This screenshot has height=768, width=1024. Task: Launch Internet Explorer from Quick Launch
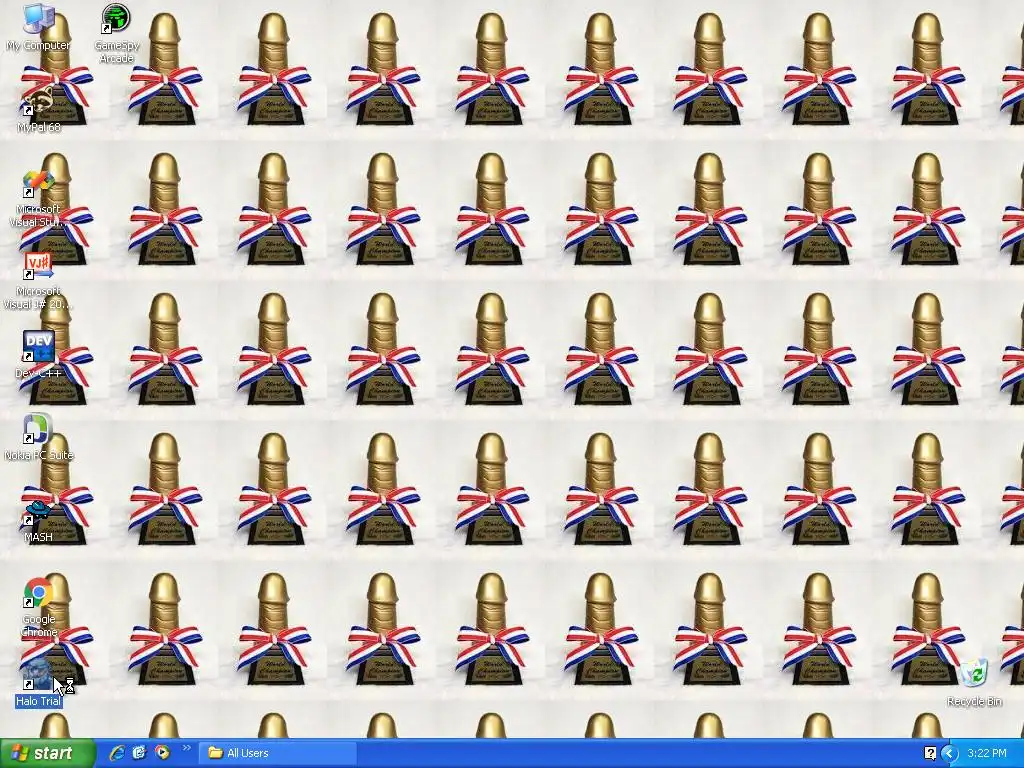point(117,753)
